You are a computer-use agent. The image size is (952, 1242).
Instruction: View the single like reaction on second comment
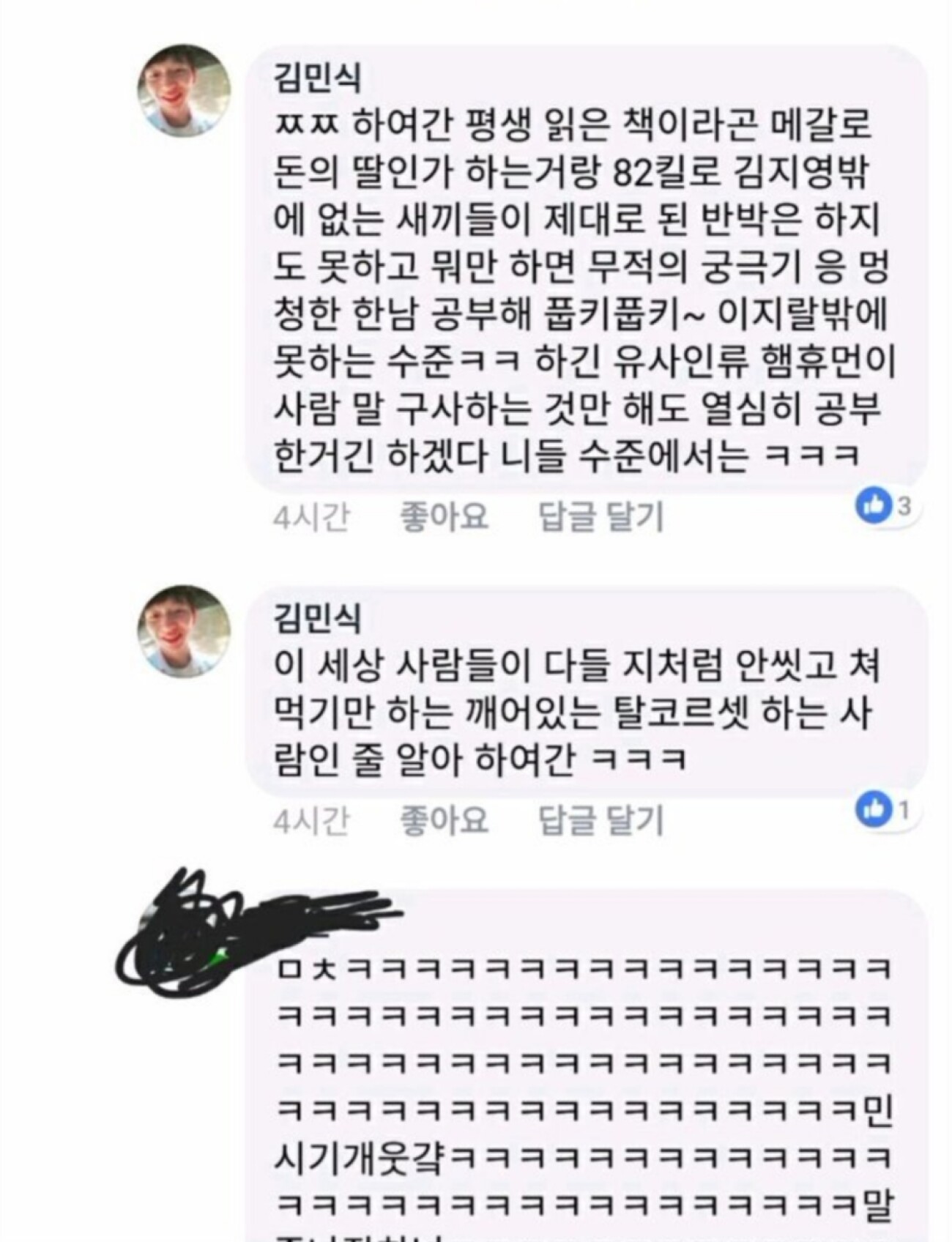tap(883, 810)
